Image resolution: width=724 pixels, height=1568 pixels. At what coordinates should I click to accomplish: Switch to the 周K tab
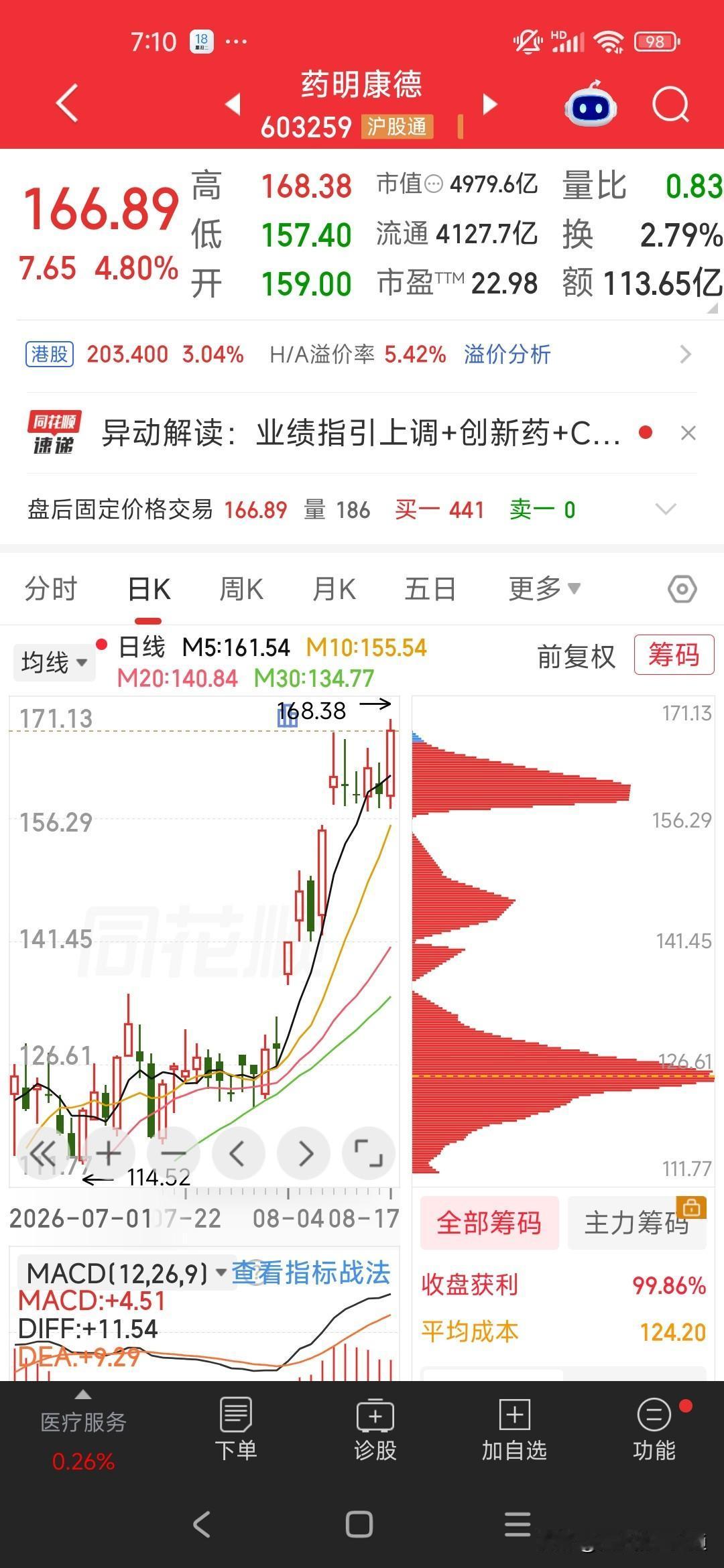point(241,589)
